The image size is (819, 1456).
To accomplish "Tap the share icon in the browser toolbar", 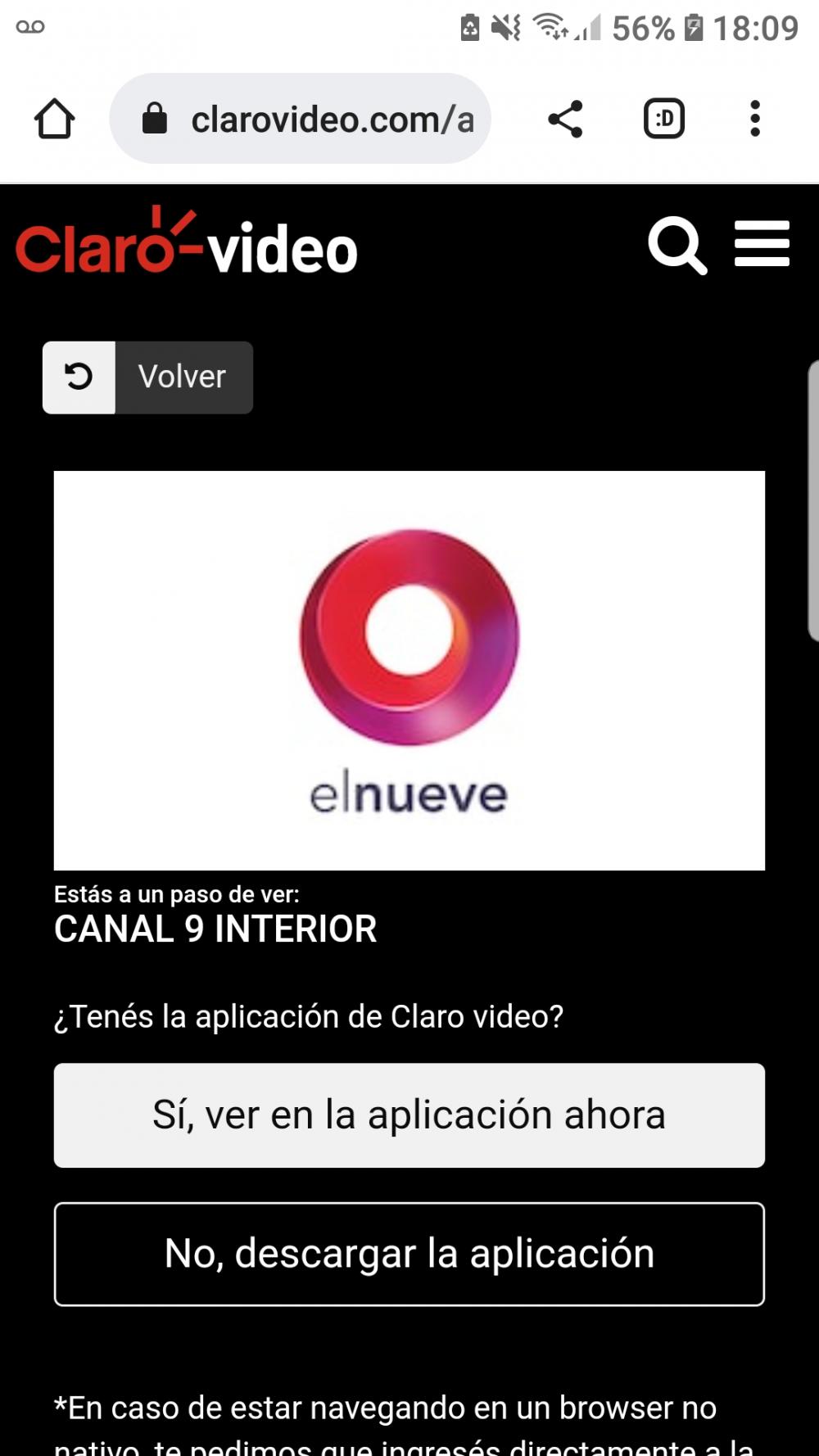I will tap(566, 119).
